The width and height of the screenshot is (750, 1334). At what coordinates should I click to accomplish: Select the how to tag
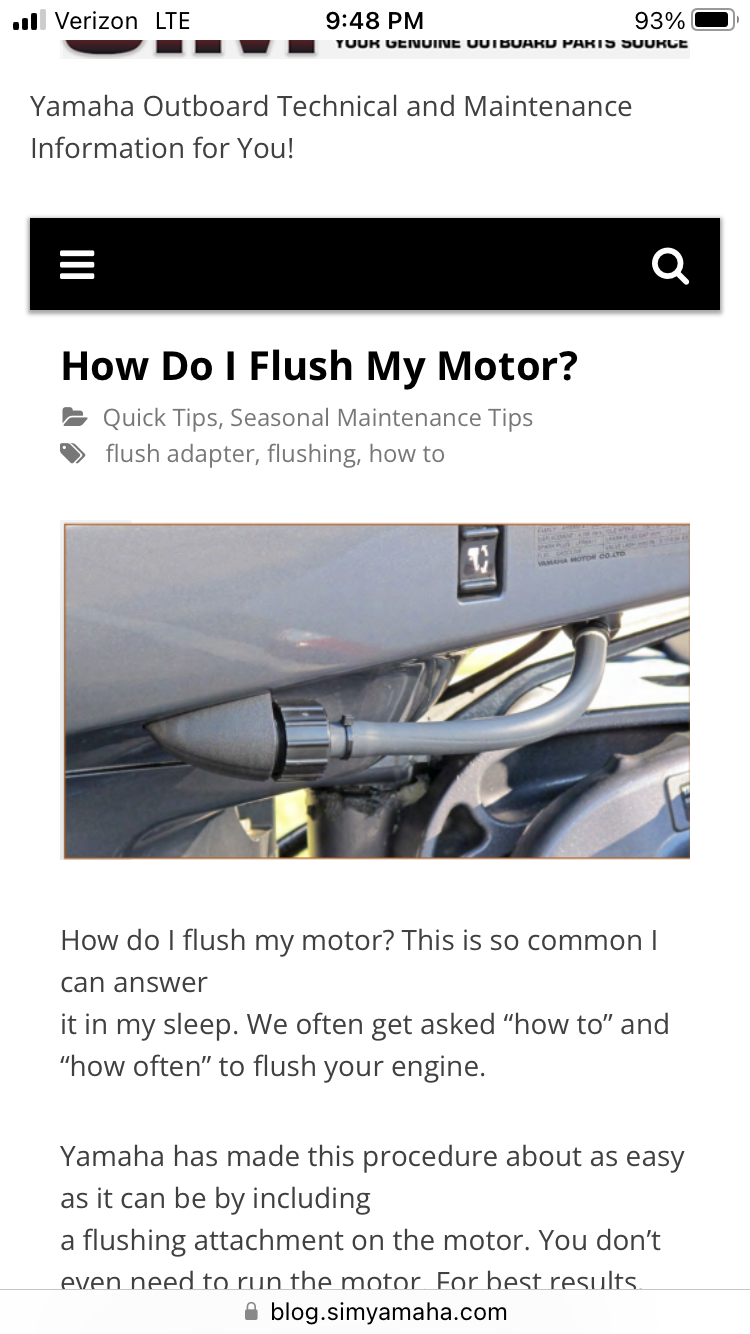(x=406, y=454)
